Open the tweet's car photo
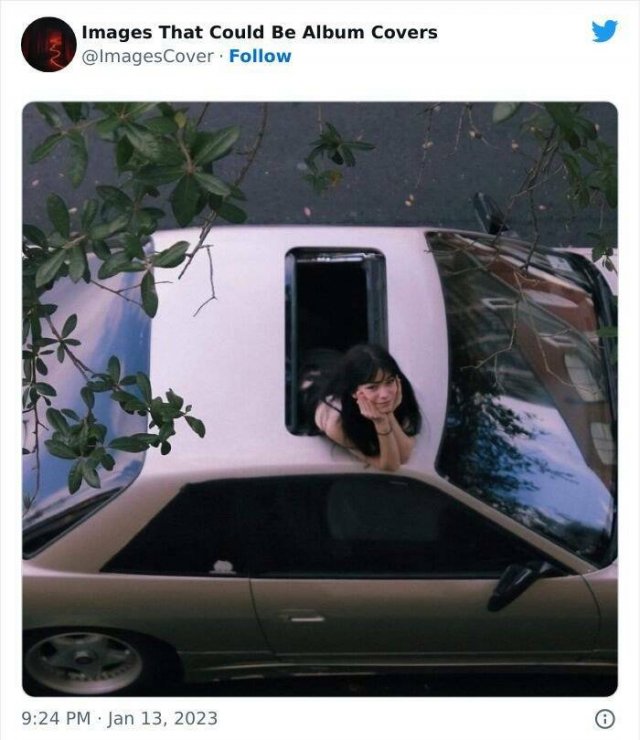Viewport: 640px width, 740px height. 320,398
